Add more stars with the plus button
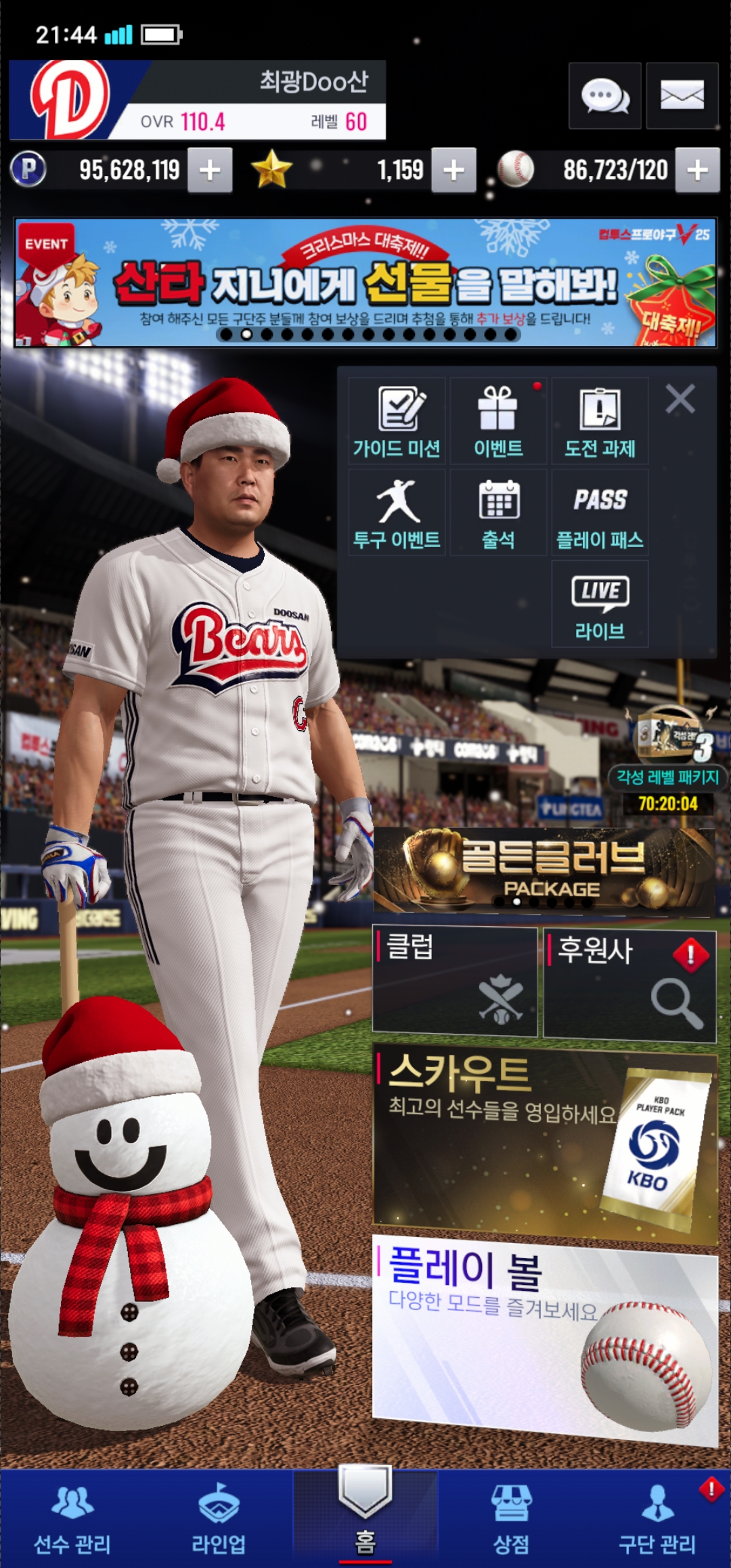The height and width of the screenshot is (1568, 731). pos(453,170)
